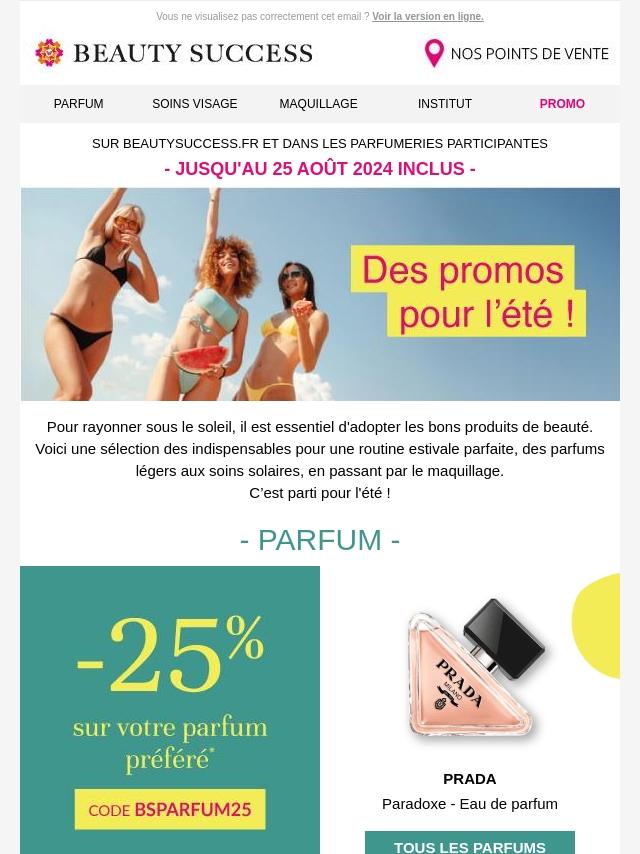Open Nos Points de Vente store locator

tap(516, 53)
